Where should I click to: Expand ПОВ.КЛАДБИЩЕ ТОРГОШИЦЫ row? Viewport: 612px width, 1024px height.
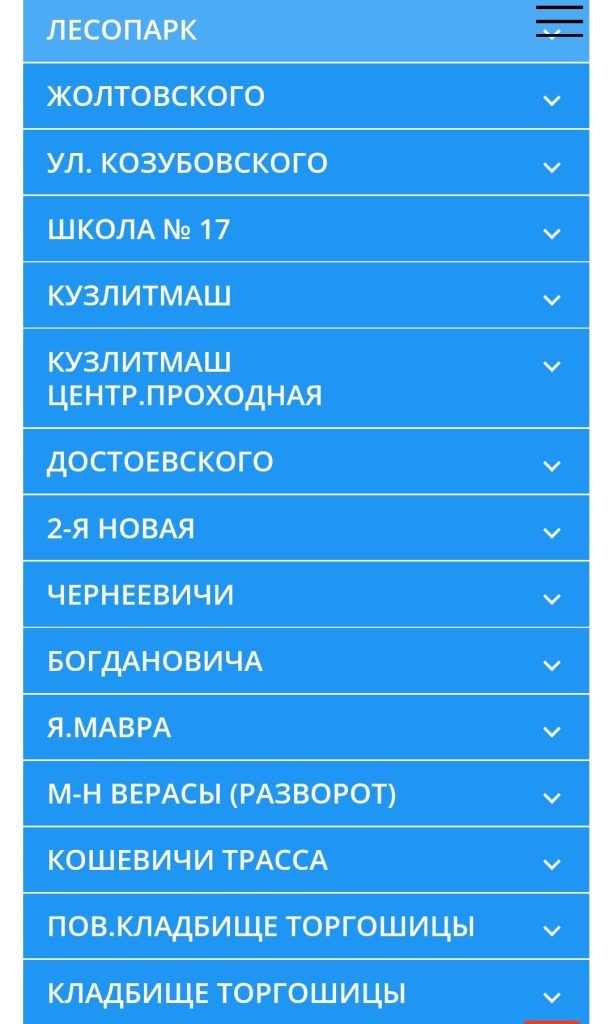point(305,927)
